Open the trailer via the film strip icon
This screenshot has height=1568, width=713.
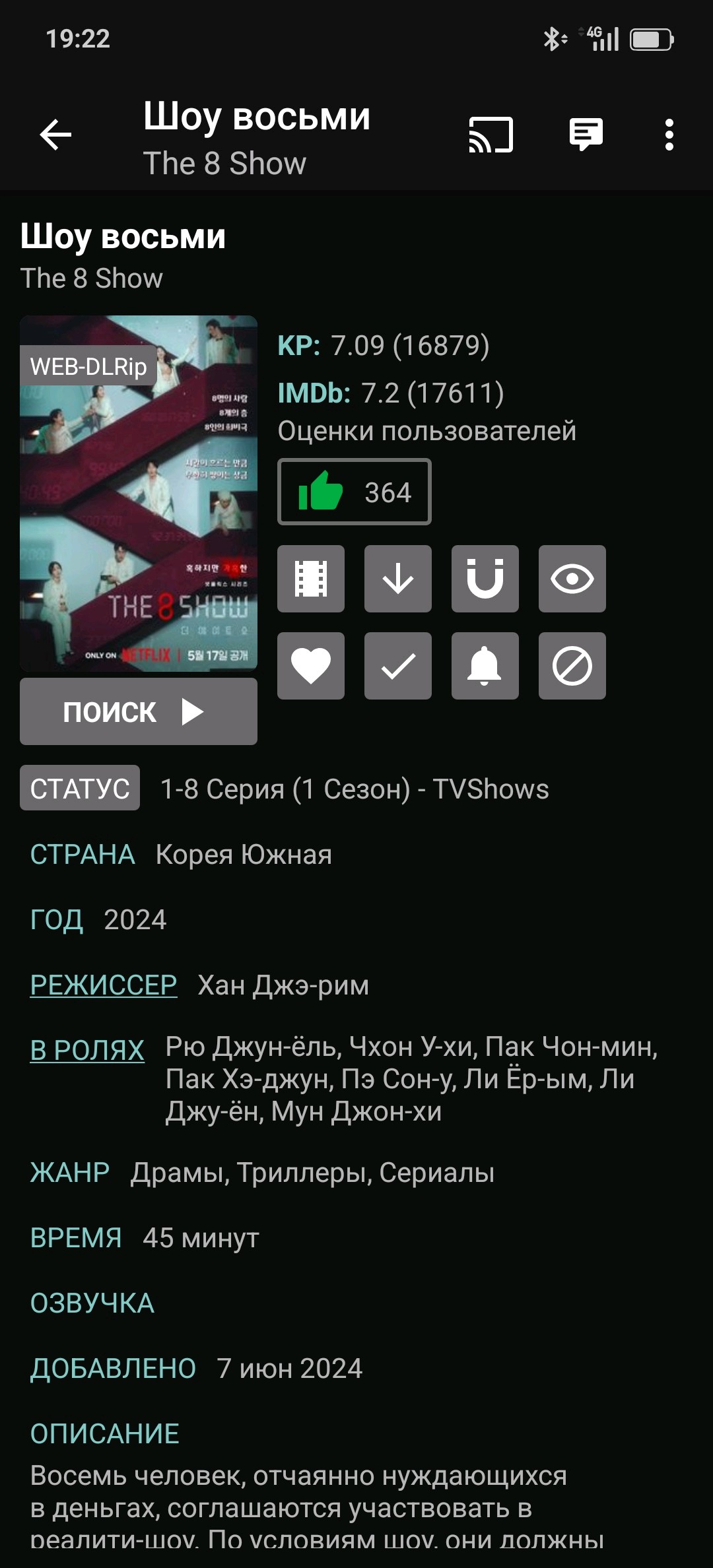(311, 579)
